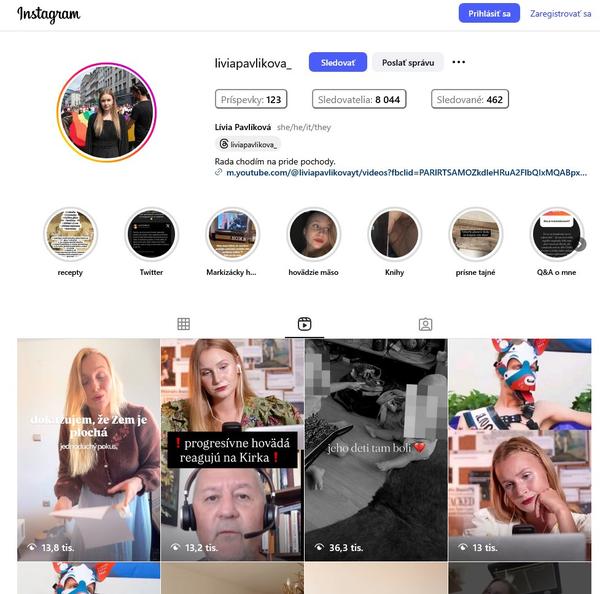Open the Twitter story highlight
Screen dimensions: 600x594
[x=151, y=235]
